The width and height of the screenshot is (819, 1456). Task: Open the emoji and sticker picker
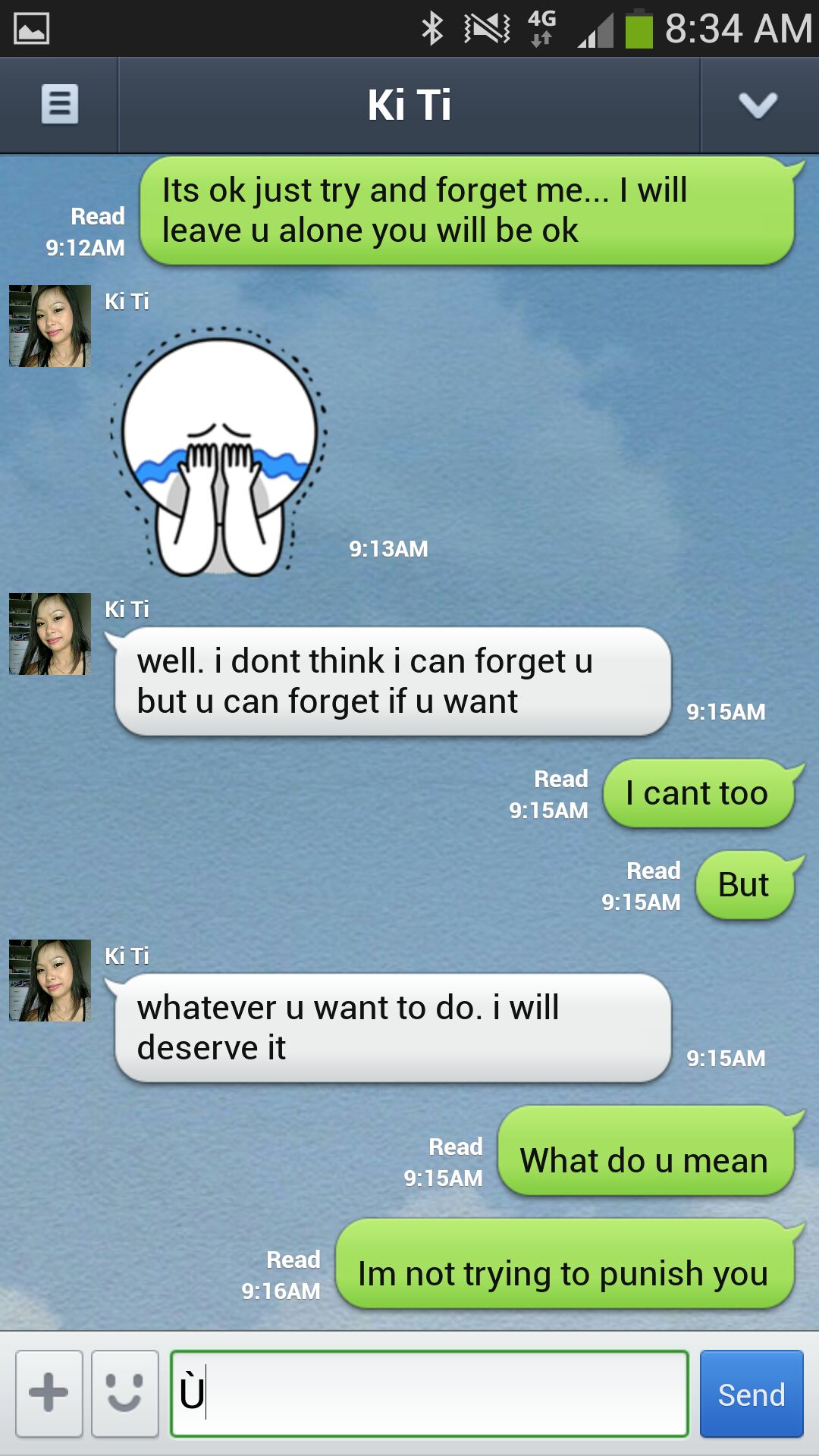(125, 1393)
